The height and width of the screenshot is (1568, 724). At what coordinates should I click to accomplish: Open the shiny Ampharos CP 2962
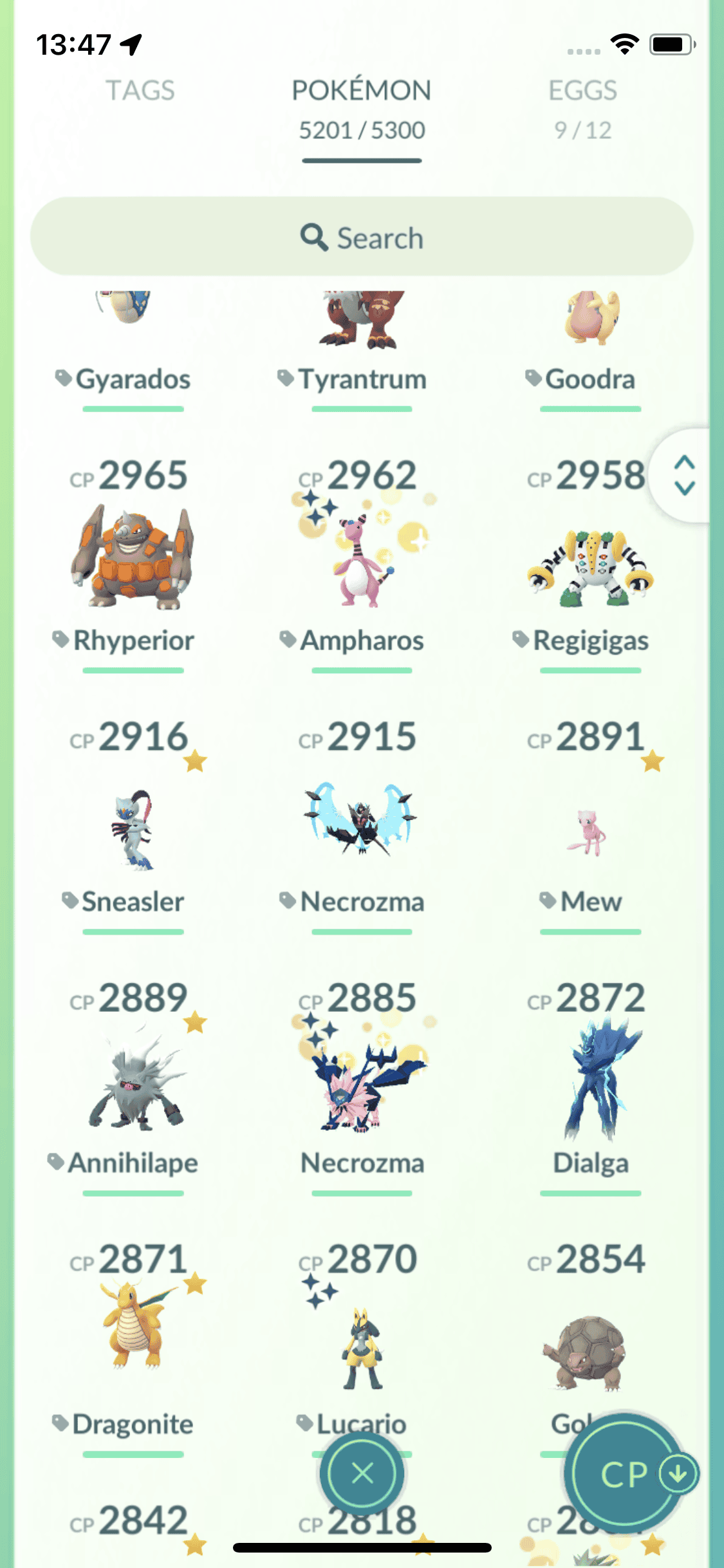(362, 558)
